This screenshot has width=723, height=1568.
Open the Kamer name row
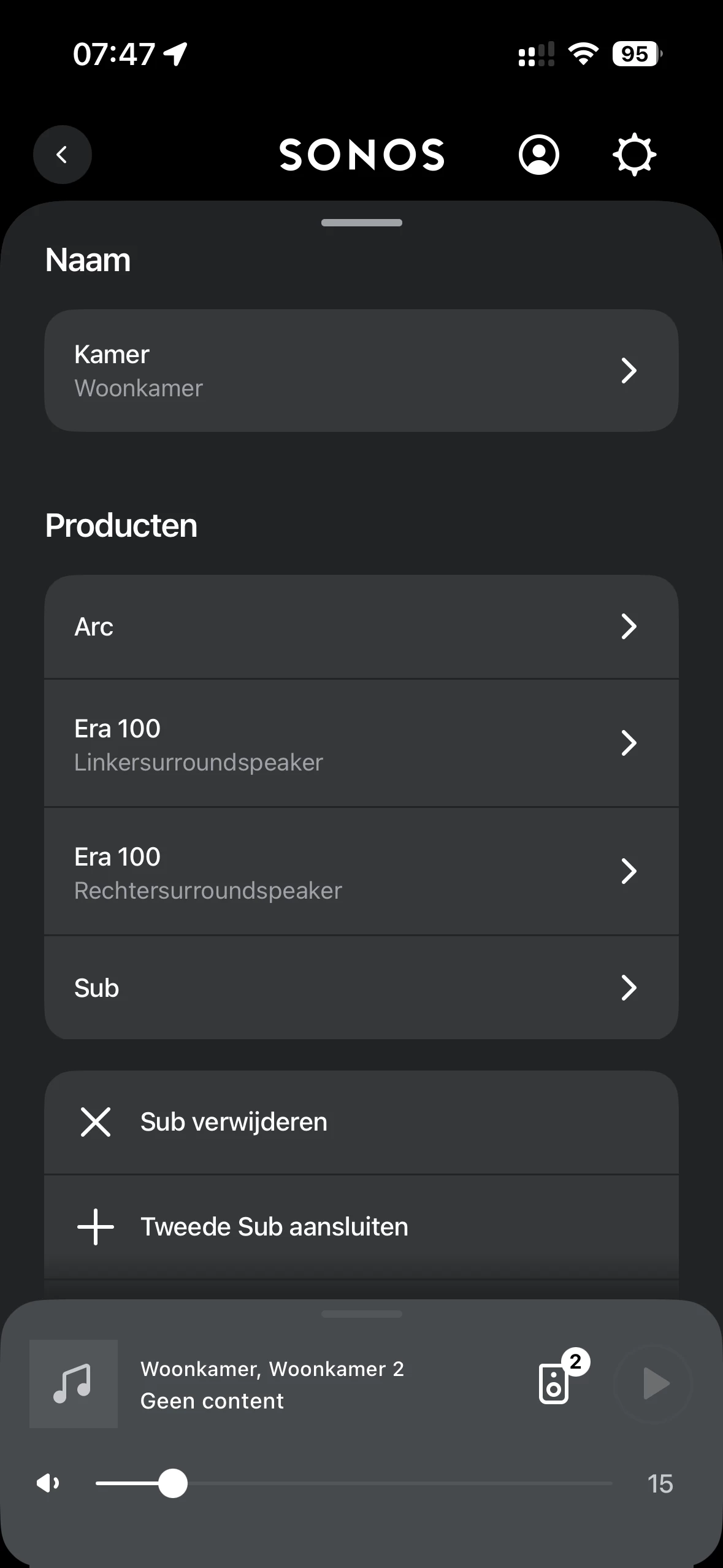[x=361, y=371]
